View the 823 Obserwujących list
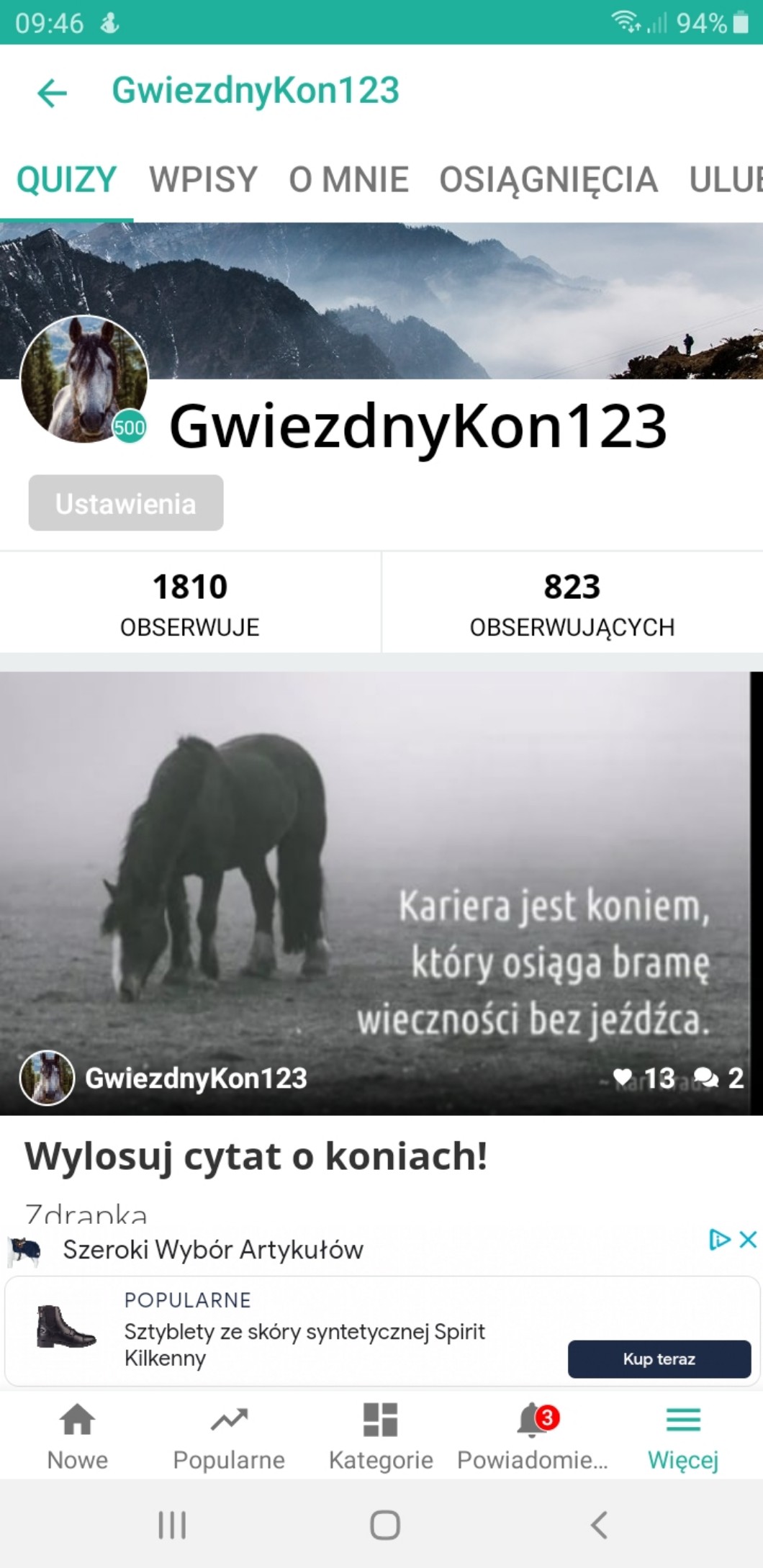Image resolution: width=763 pixels, height=1568 pixels. (x=572, y=603)
